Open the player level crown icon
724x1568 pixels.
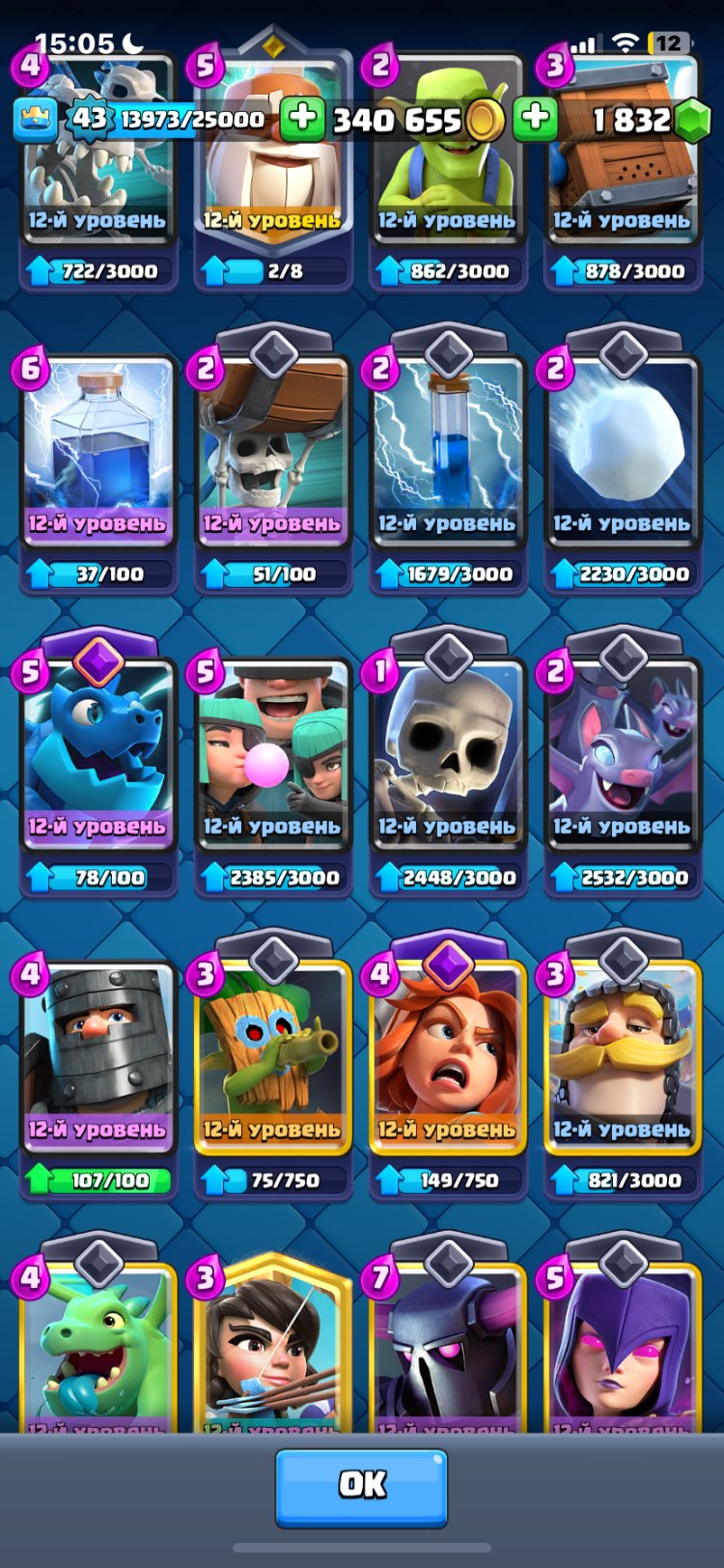click(35, 120)
